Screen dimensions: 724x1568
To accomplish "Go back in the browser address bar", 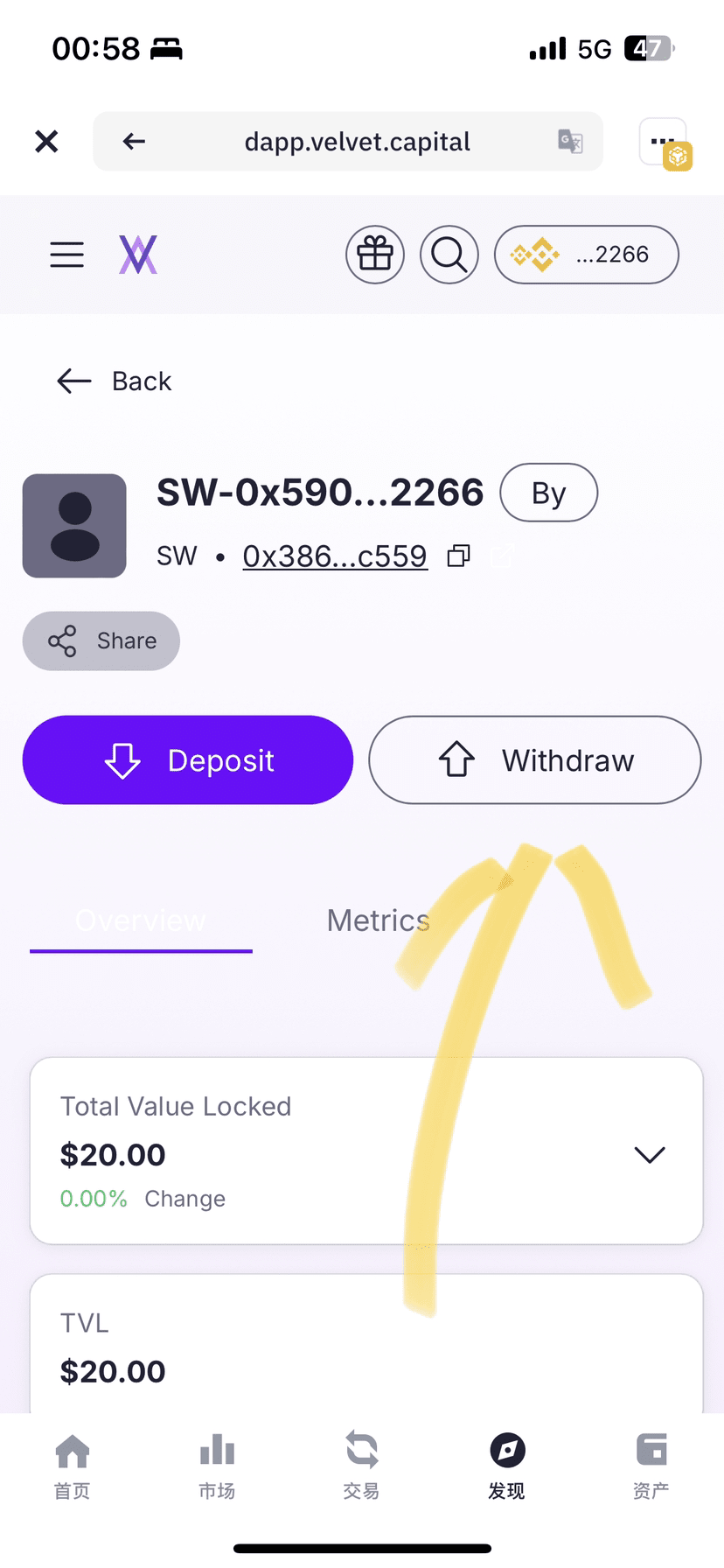I will point(134,141).
